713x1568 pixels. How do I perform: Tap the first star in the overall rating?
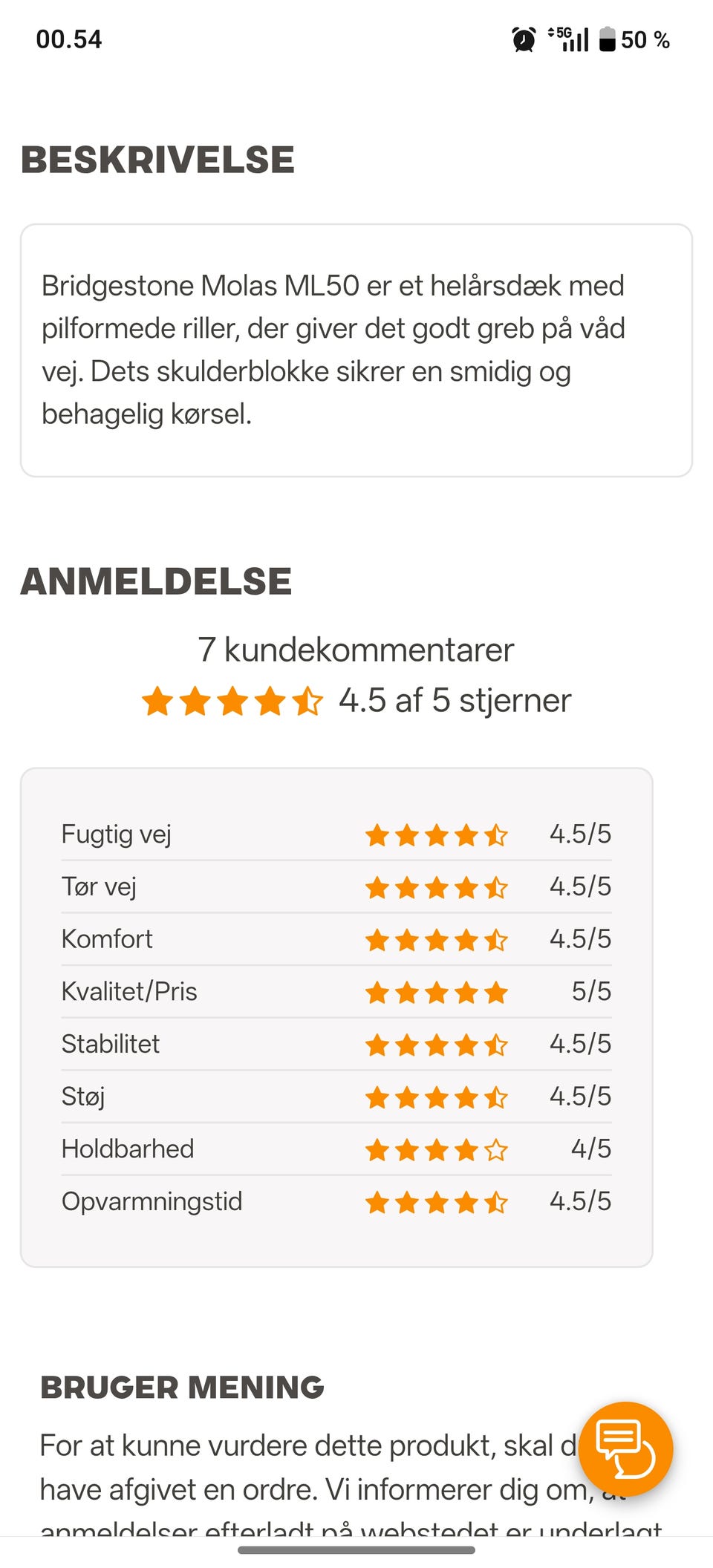159,699
